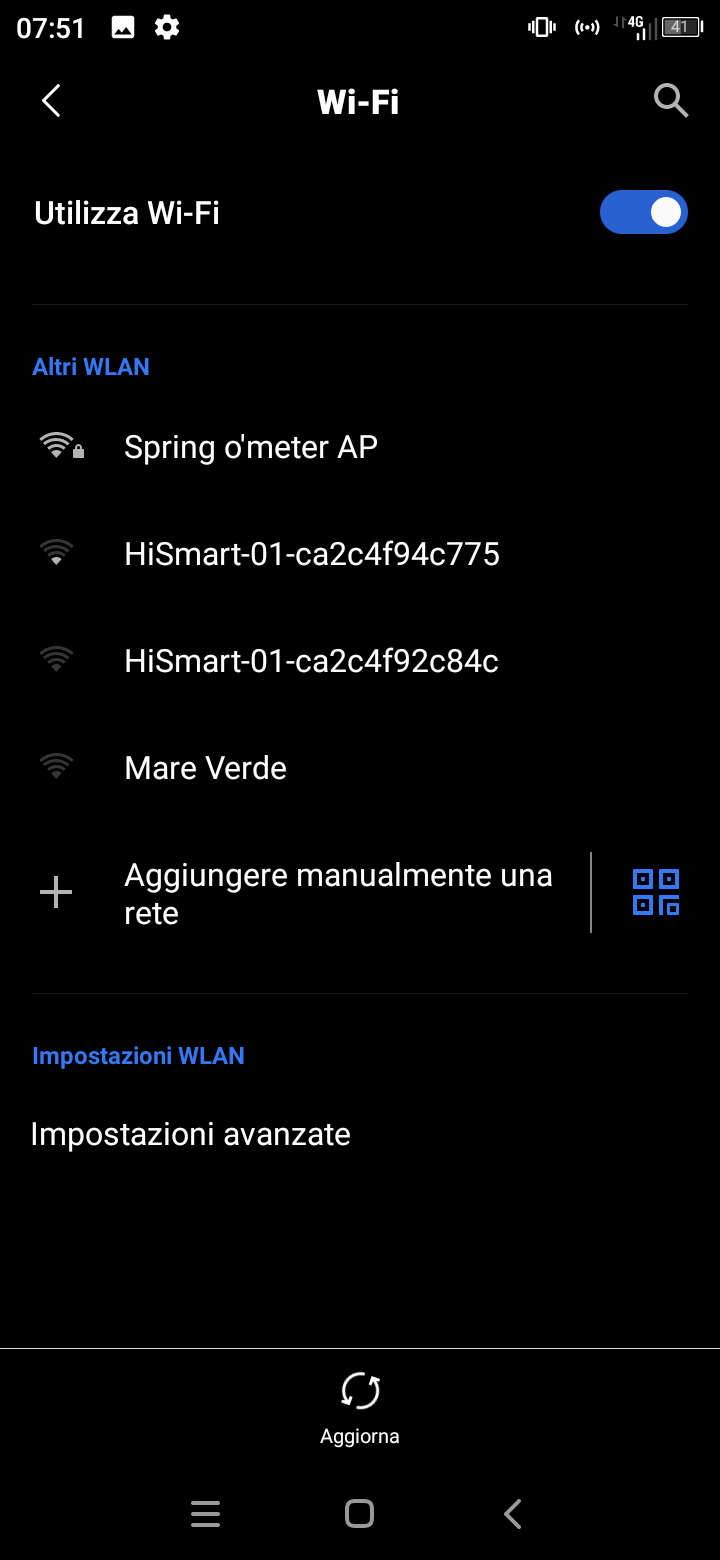Open Impostazioni avanzate
The width and height of the screenshot is (720, 1560).
pos(190,1134)
